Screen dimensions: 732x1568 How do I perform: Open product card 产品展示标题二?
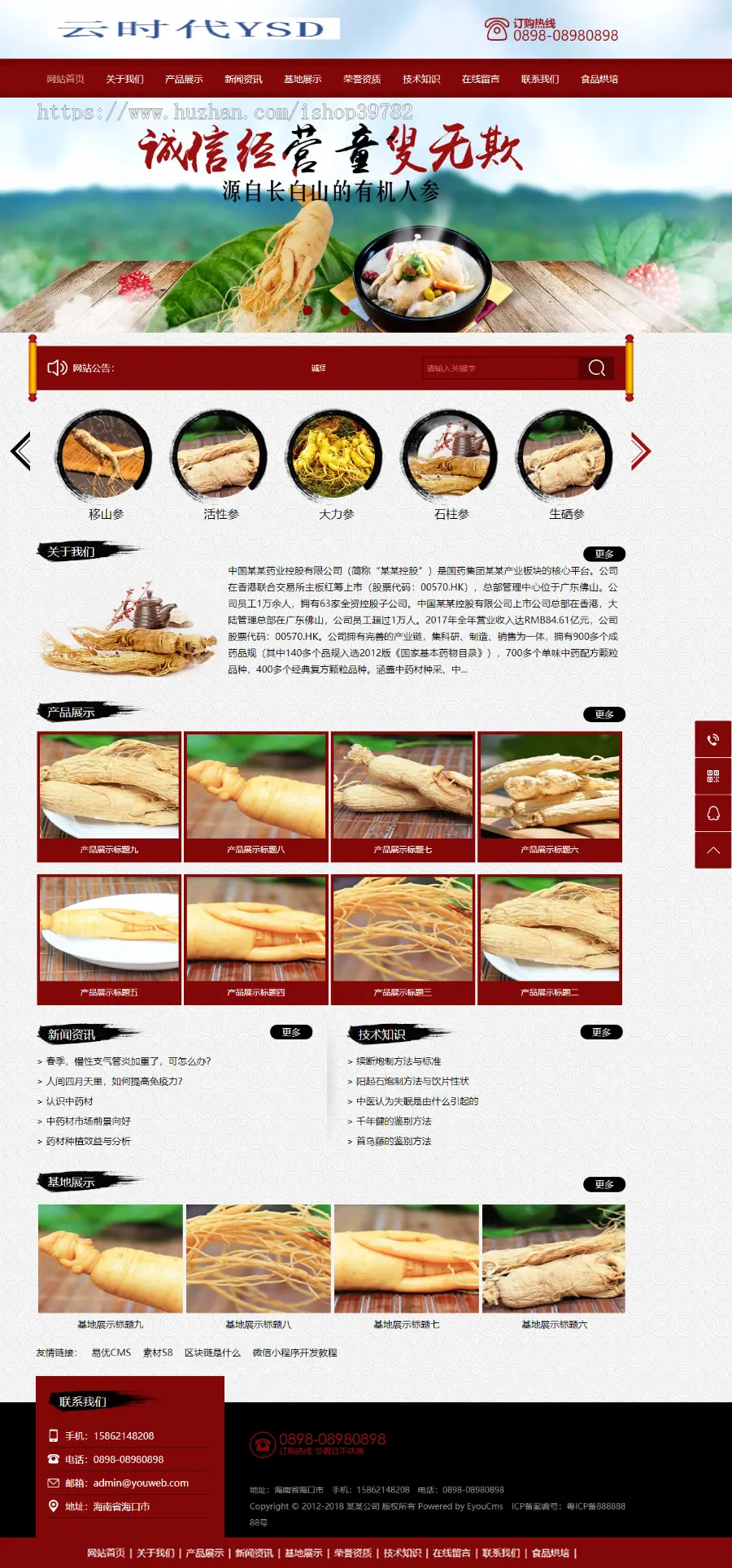click(x=550, y=938)
